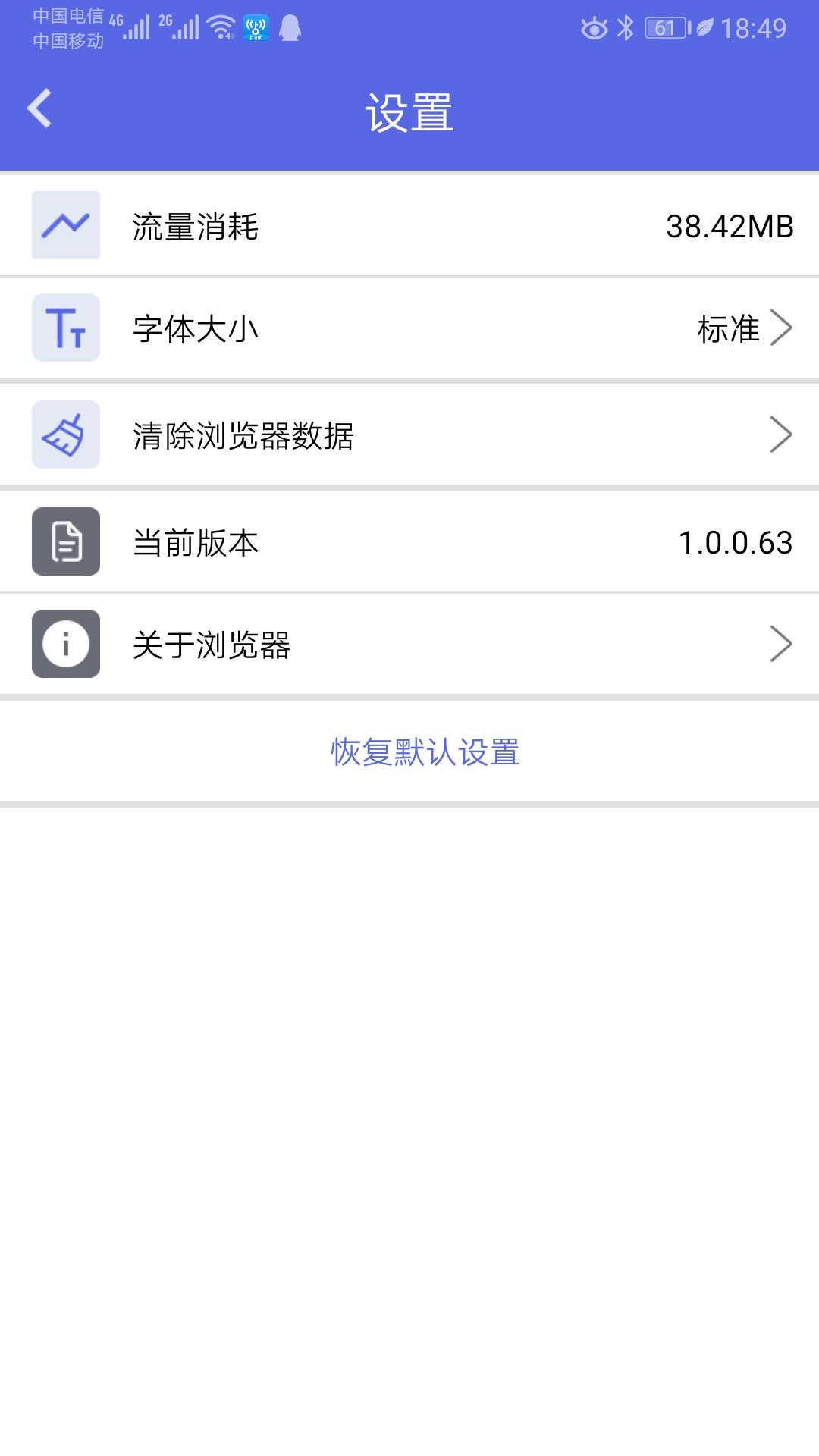Click the traffic consumption chart icon

pyautogui.click(x=65, y=224)
